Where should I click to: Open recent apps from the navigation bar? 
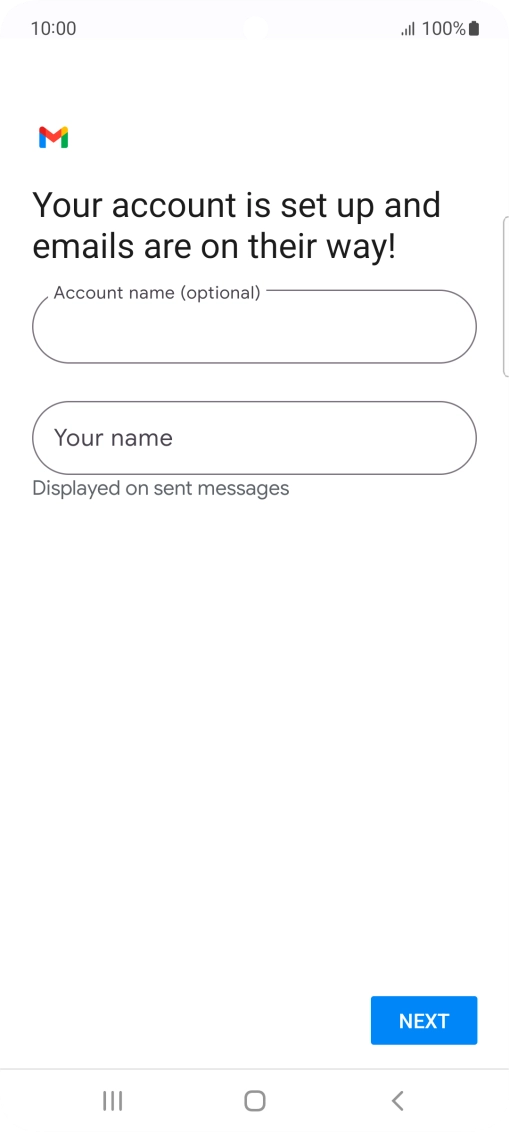(x=113, y=1100)
